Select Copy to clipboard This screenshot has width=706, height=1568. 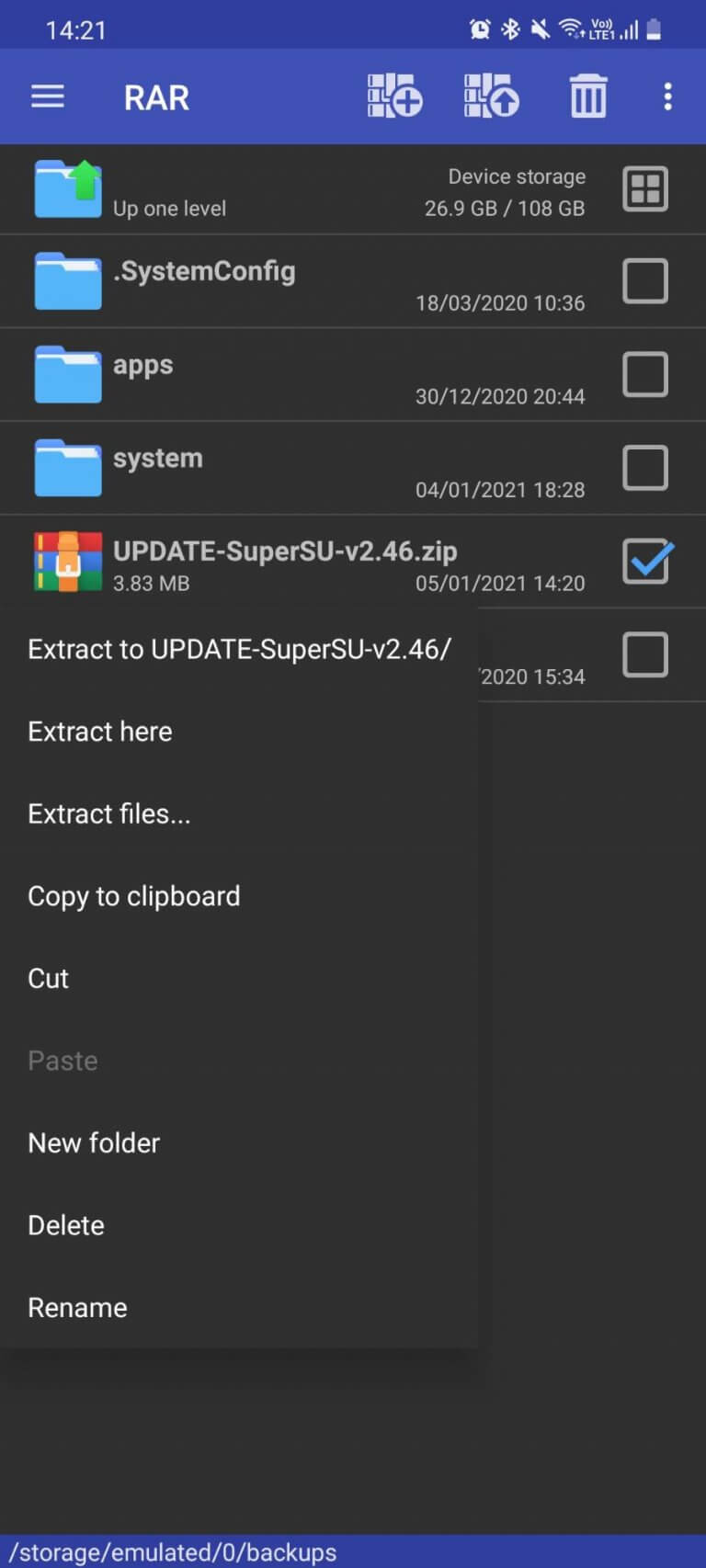[239, 896]
